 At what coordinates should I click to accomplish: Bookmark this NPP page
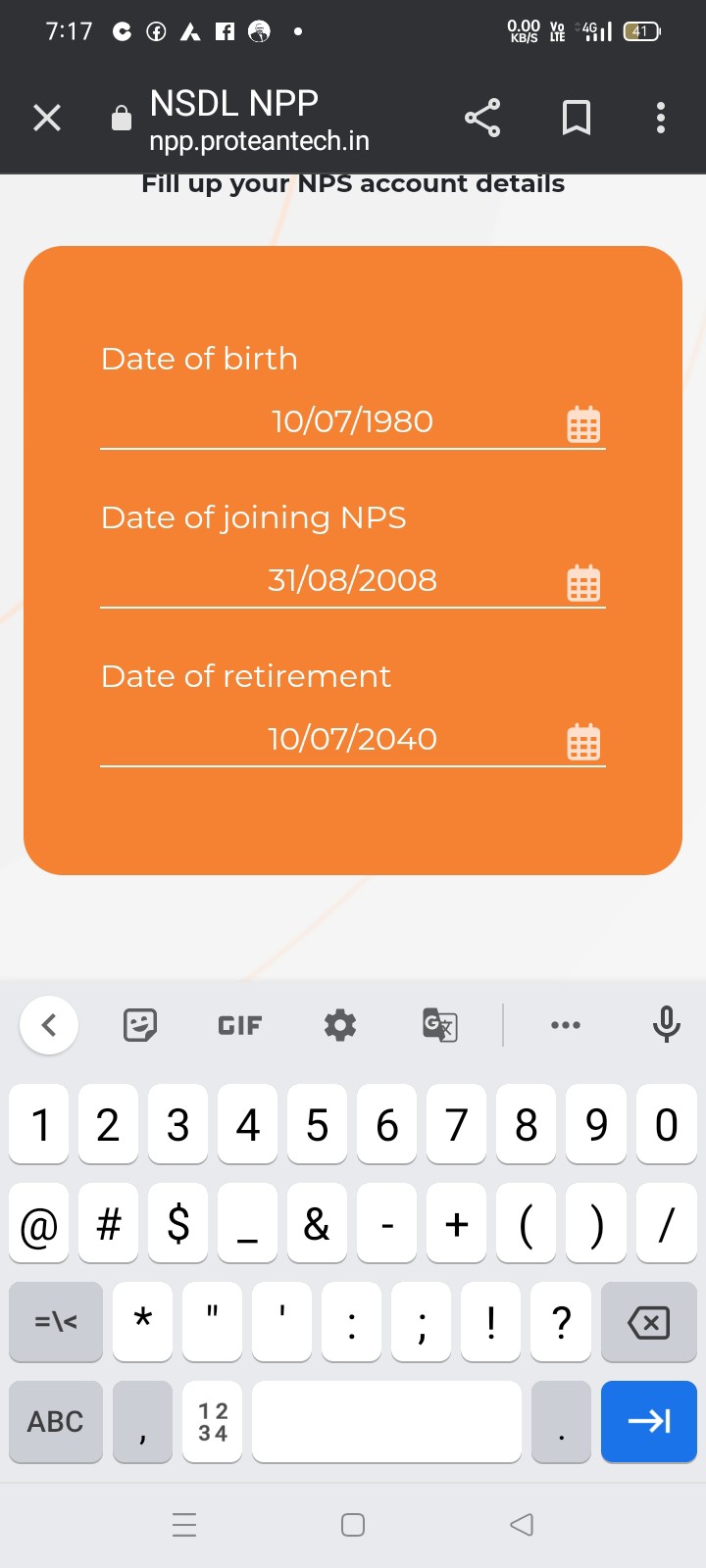pos(577,118)
